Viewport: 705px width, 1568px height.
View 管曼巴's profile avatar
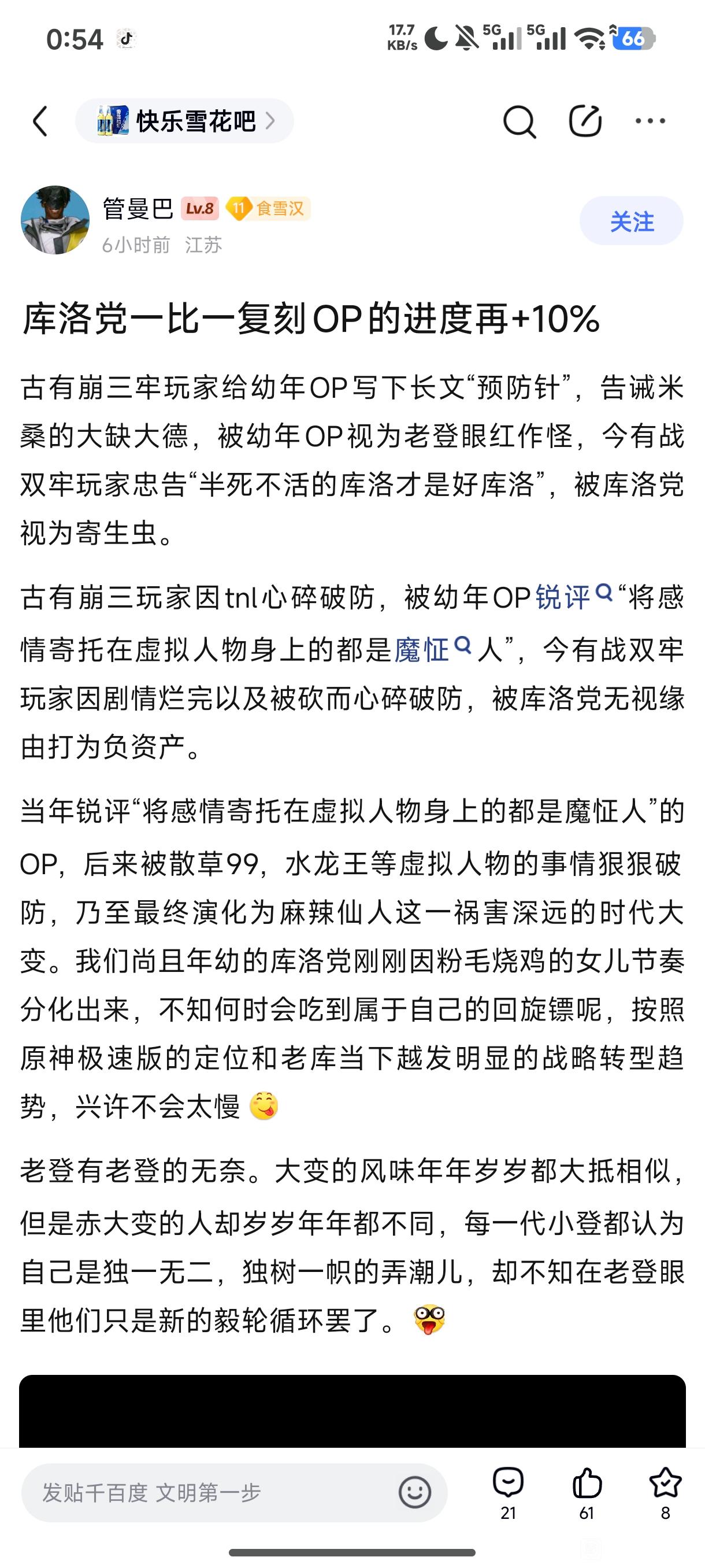[55, 220]
